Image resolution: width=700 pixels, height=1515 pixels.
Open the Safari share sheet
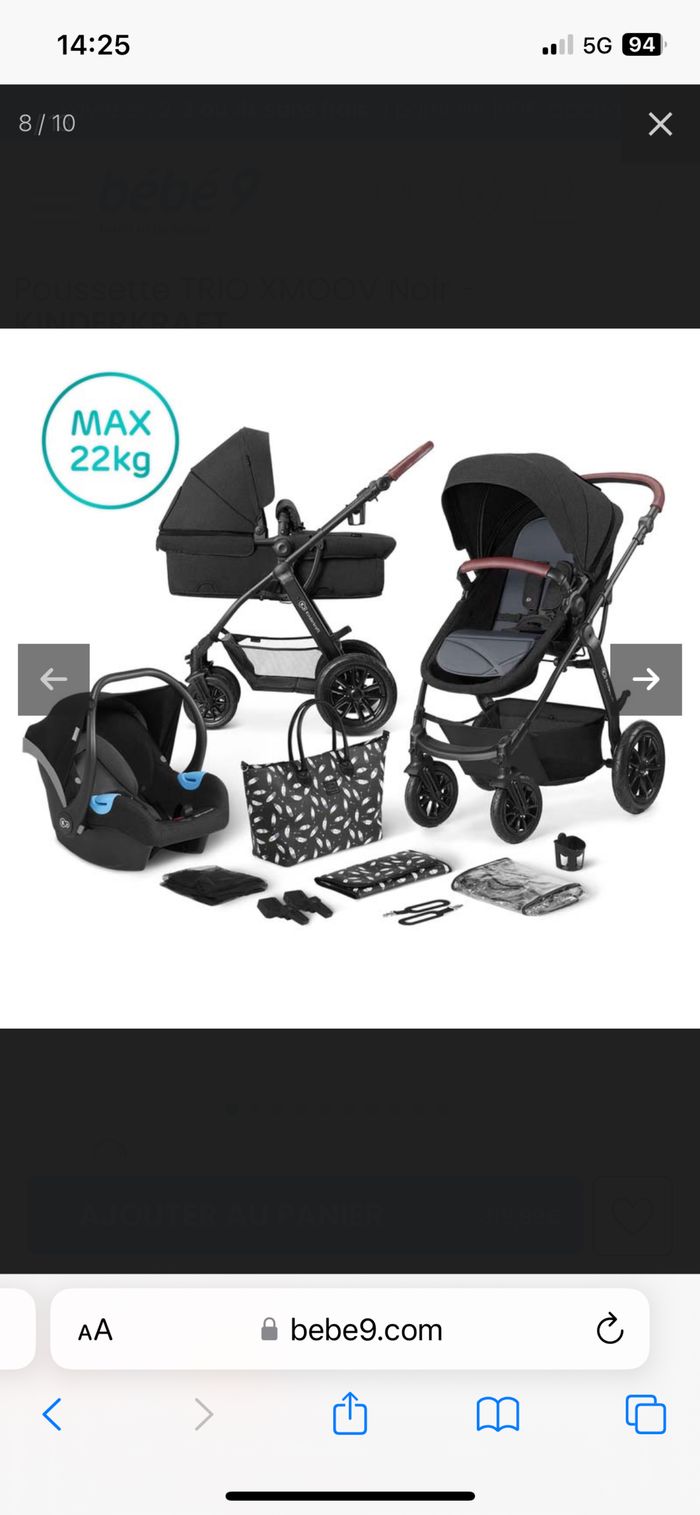[350, 1414]
